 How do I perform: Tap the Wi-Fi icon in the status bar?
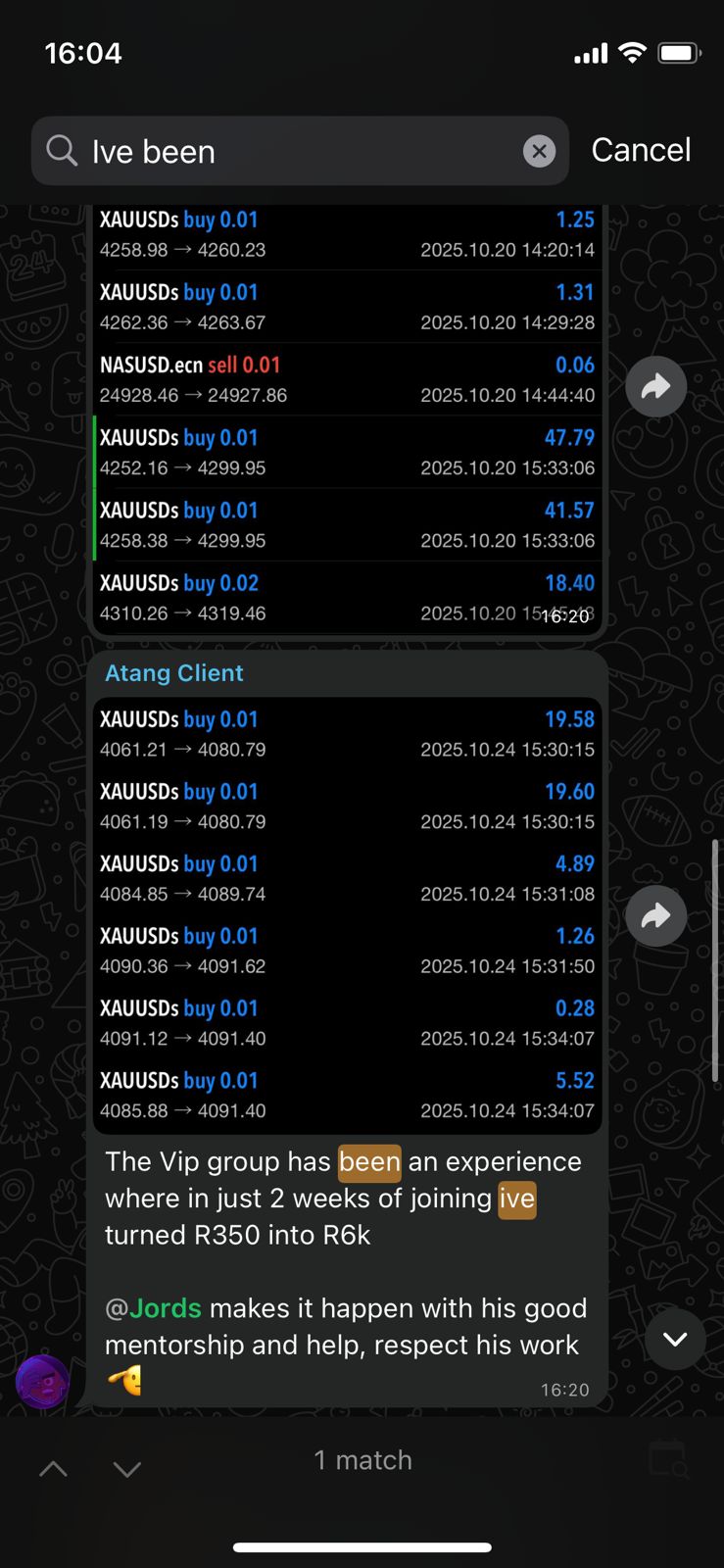pos(632,52)
